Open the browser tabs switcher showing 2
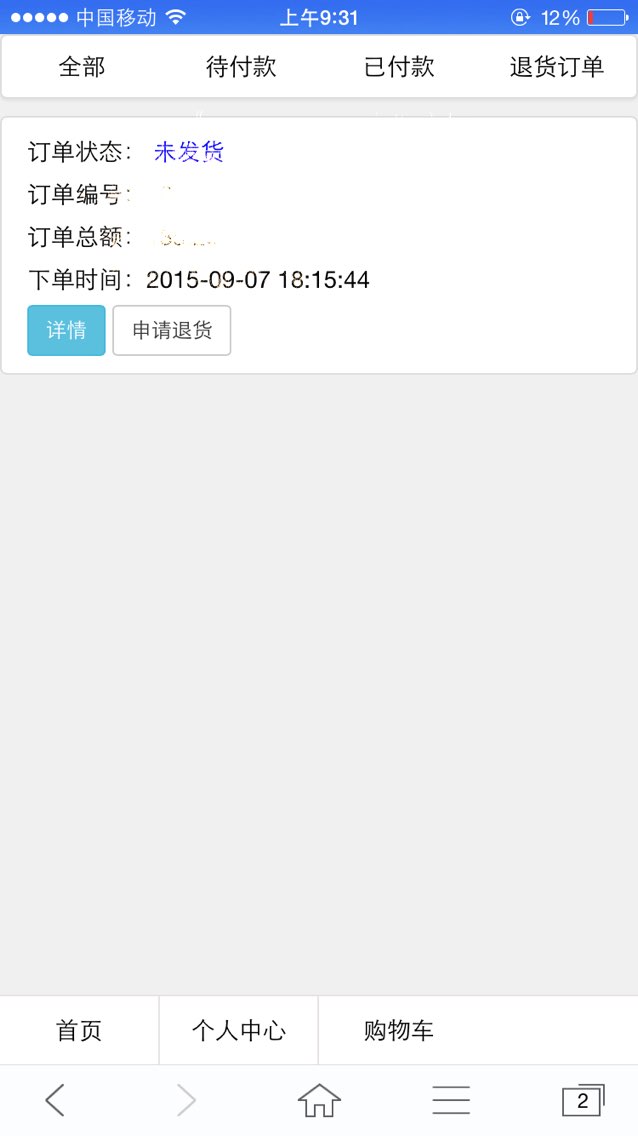The image size is (638, 1136). (583, 1100)
